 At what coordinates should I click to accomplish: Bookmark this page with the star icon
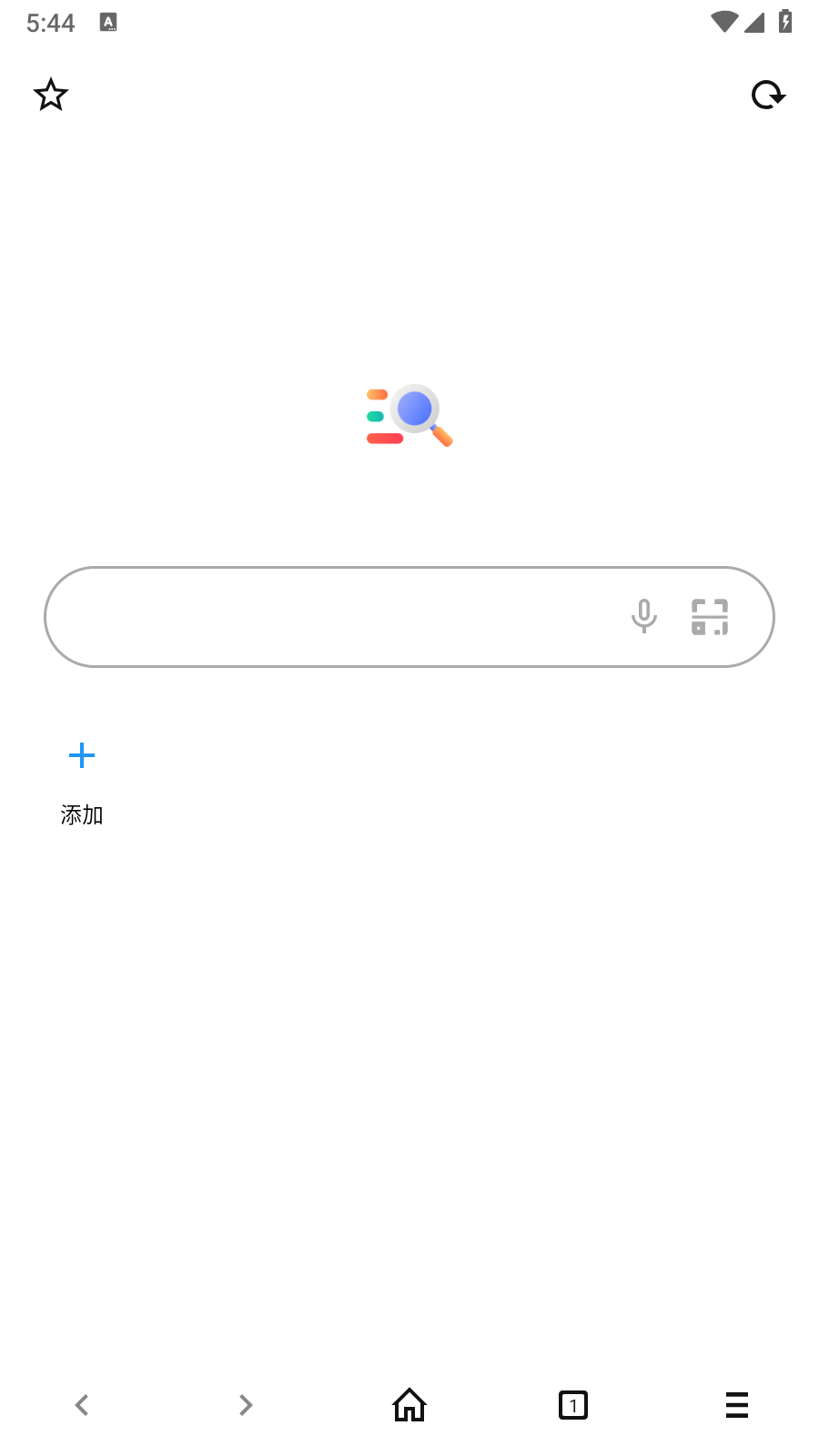[x=51, y=95]
